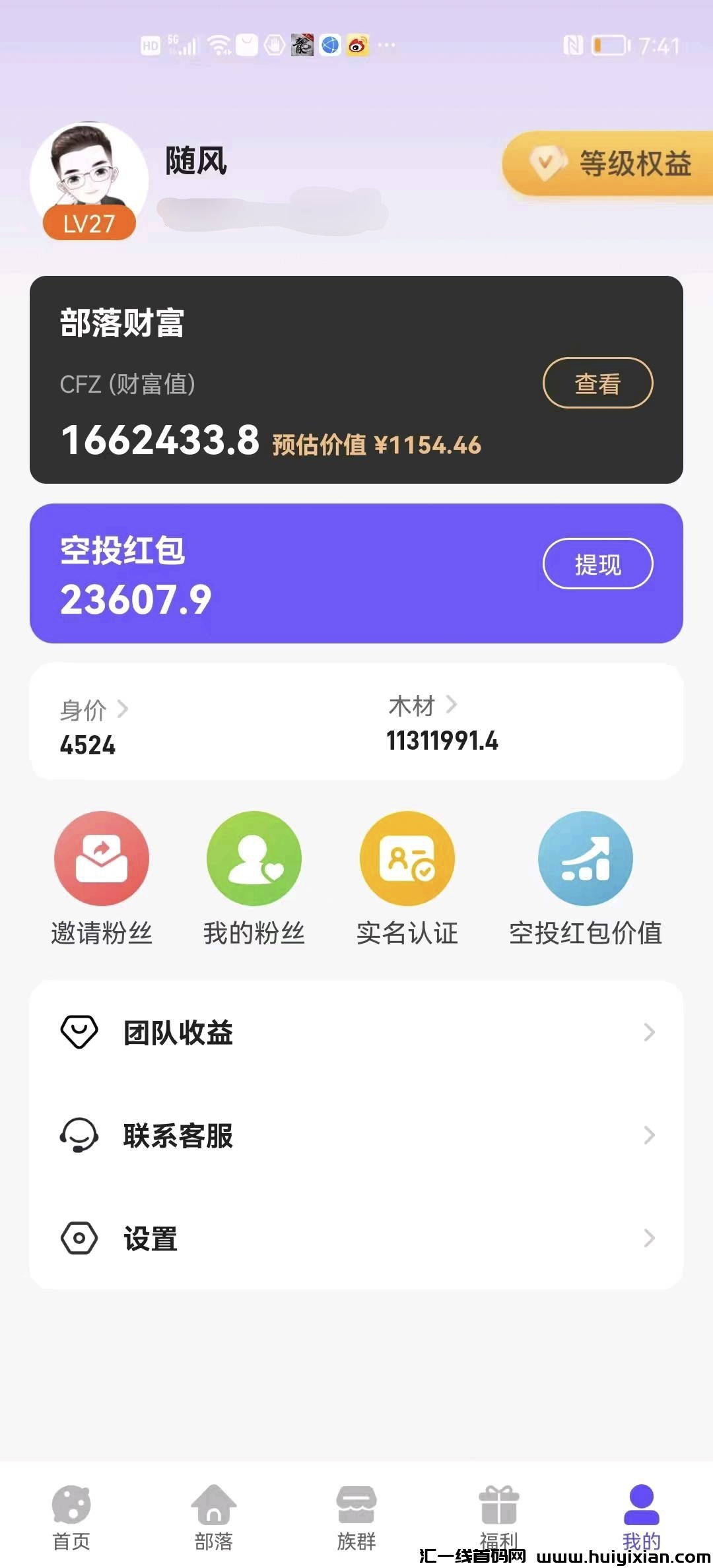The height and width of the screenshot is (1568, 713).
Task: Open 空投红包价值 airdrop value icon
Action: point(585,858)
